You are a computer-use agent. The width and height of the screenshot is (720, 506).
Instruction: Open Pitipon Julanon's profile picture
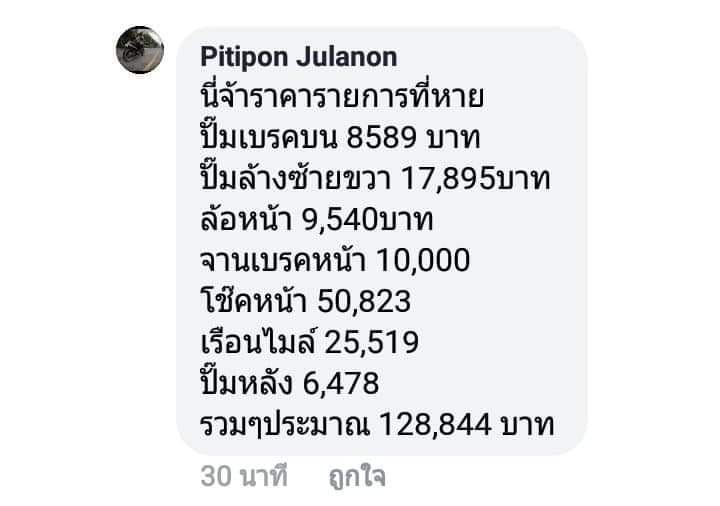(140, 50)
